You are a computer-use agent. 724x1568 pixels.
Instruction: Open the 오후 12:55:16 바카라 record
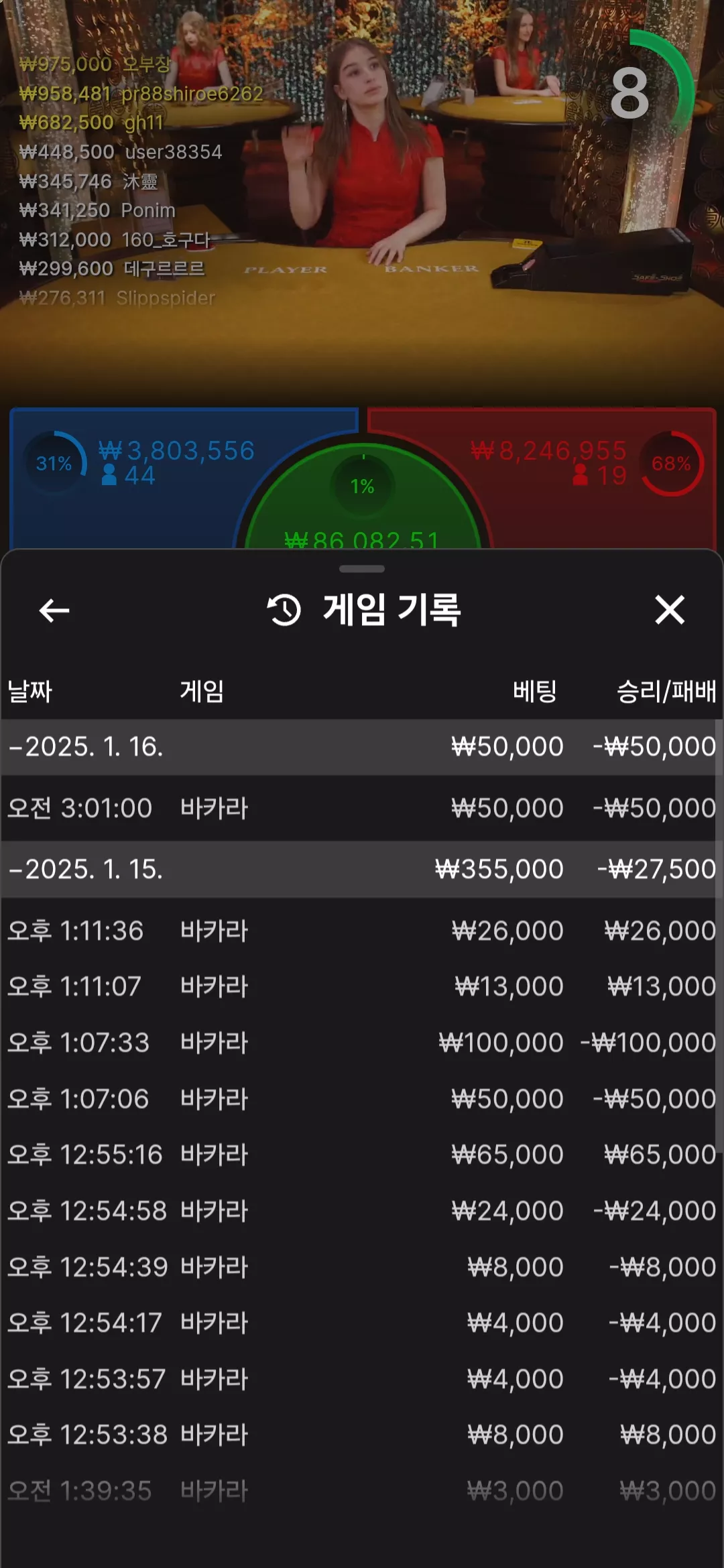pyautogui.click(x=359, y=1155)
